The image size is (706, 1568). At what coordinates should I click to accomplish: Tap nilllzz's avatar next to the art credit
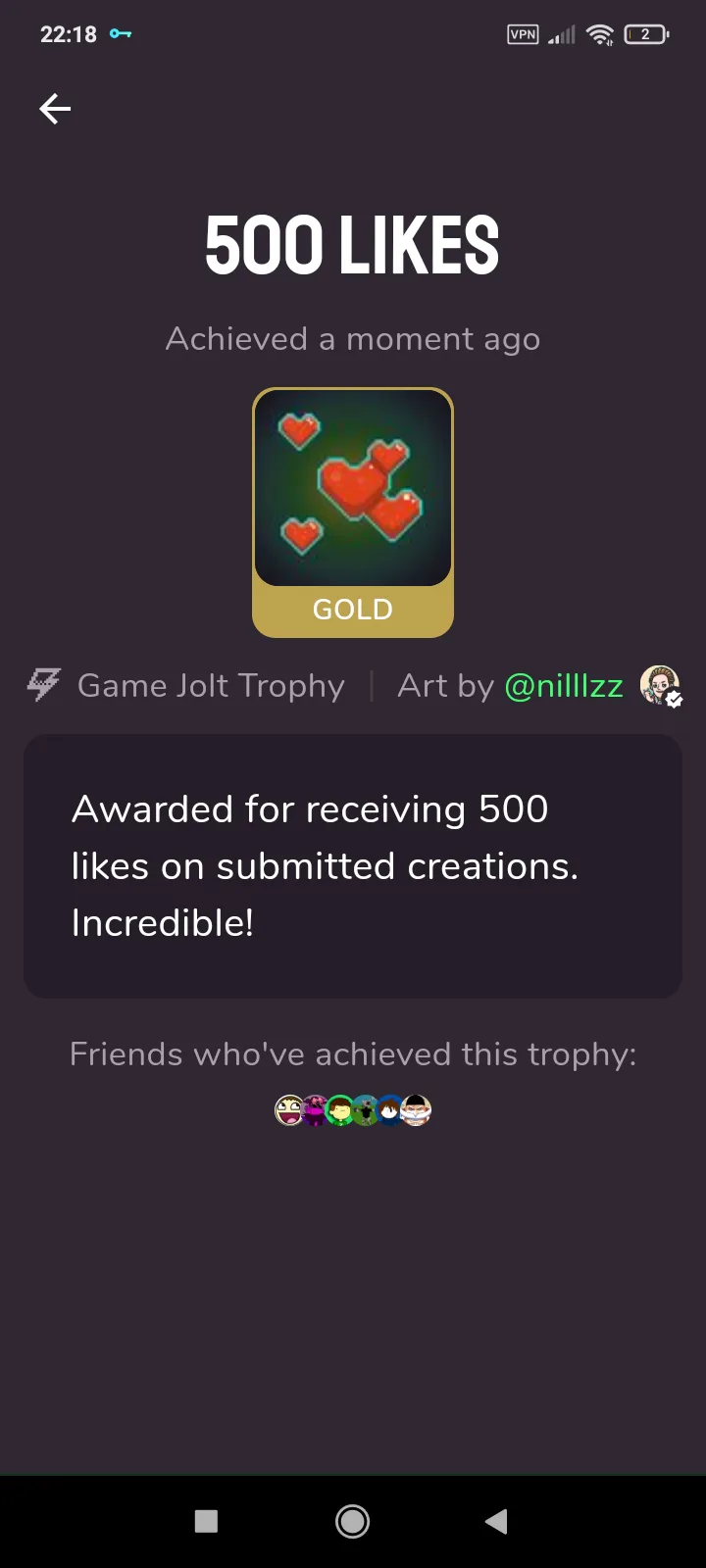coord(660,685)
